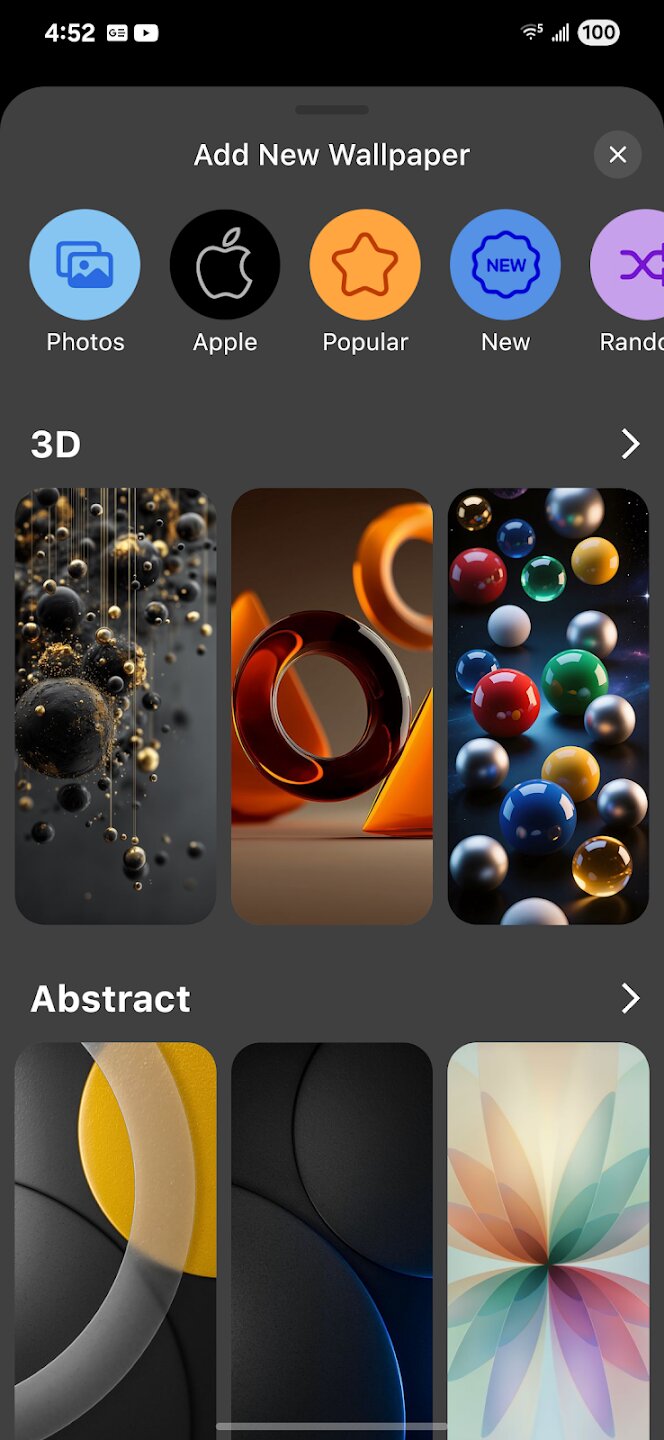Select the Apple wallpaper category
664x1440 pixels.
pos(225,265)
